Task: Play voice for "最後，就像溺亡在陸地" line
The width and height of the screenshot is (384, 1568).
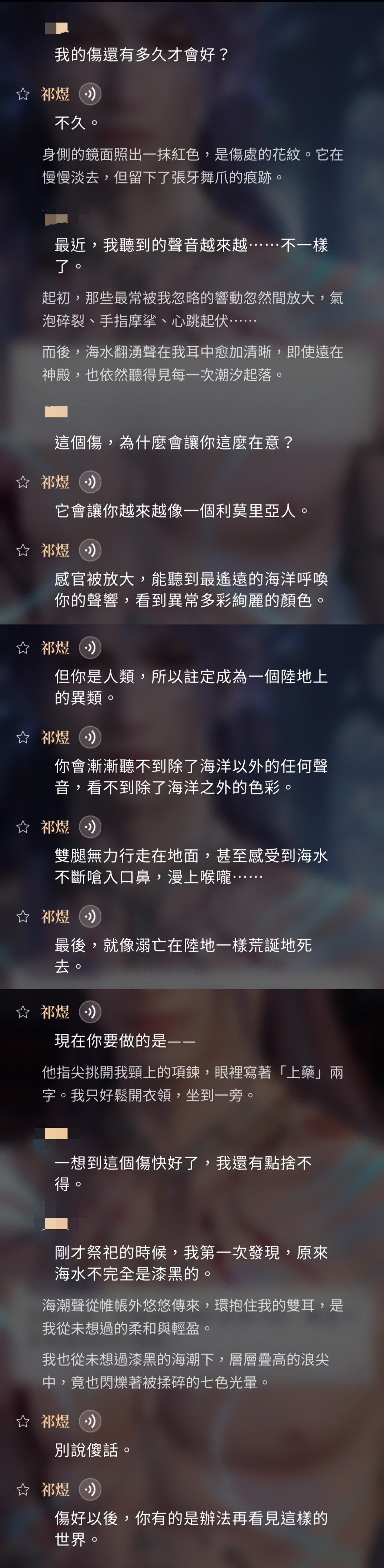Action: (90, 916)
